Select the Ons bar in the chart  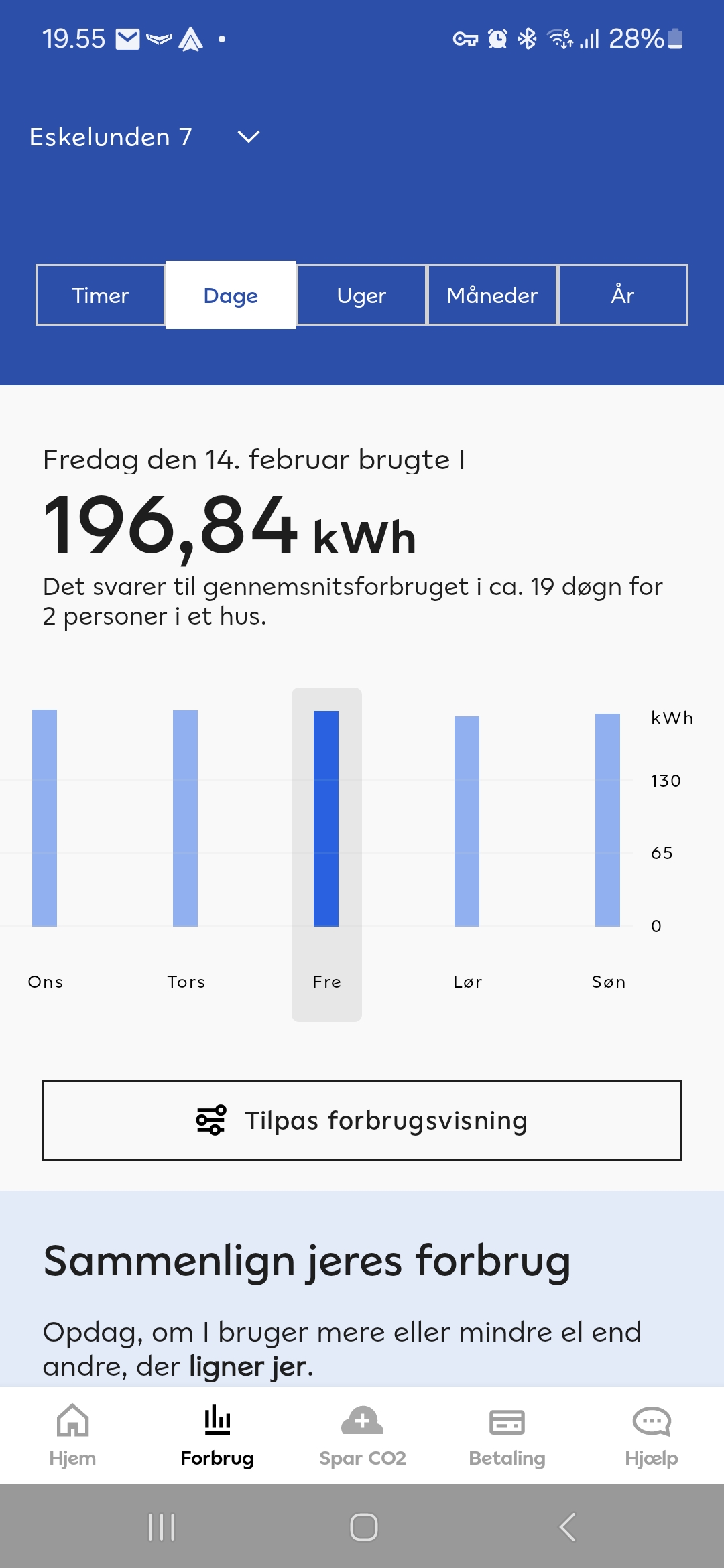(x=44, y=818)
